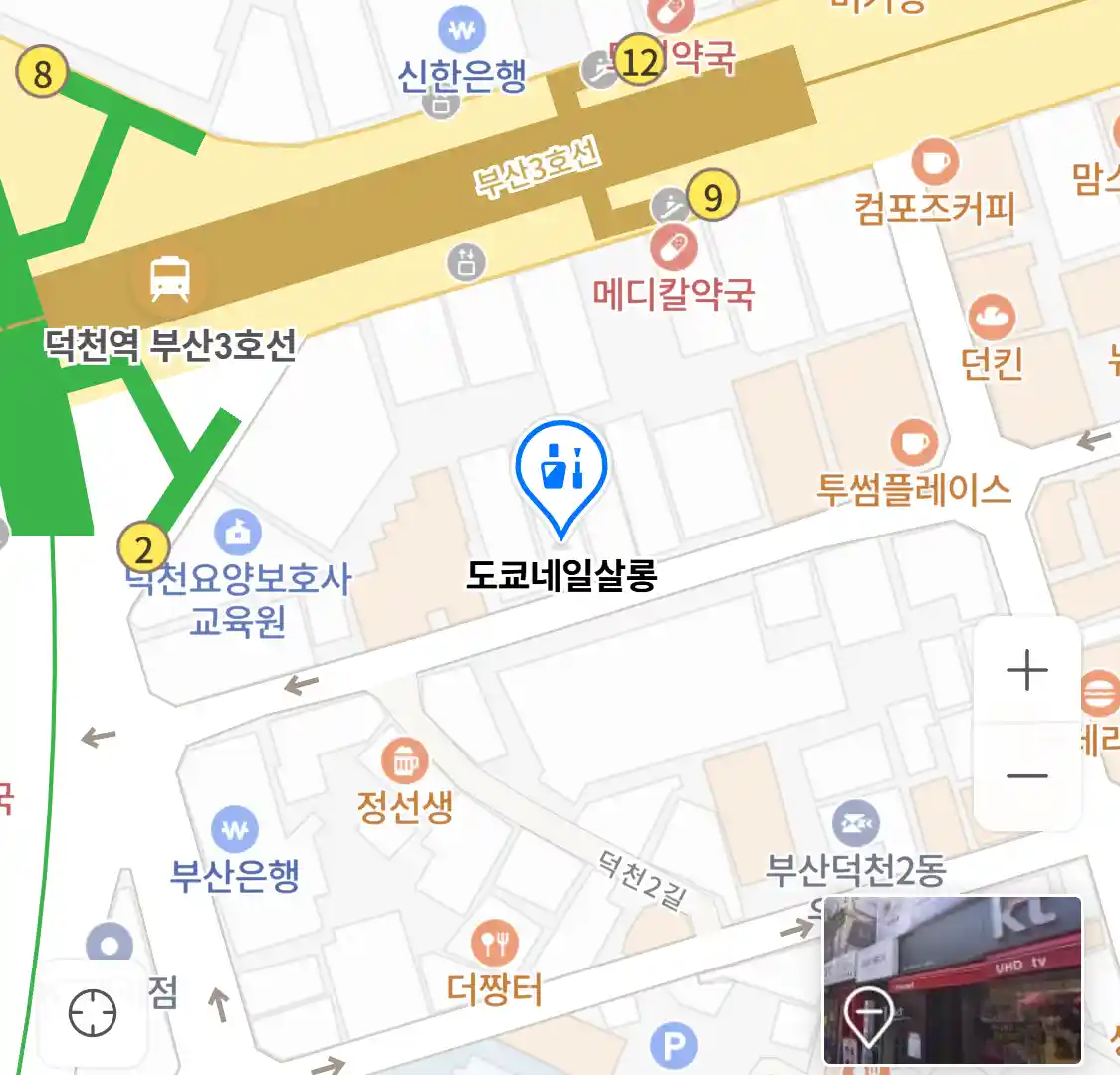1120x1075 pixels.
Task: Select the parking lot marker
Action: pyautogui.click(x=674, y=1047)
